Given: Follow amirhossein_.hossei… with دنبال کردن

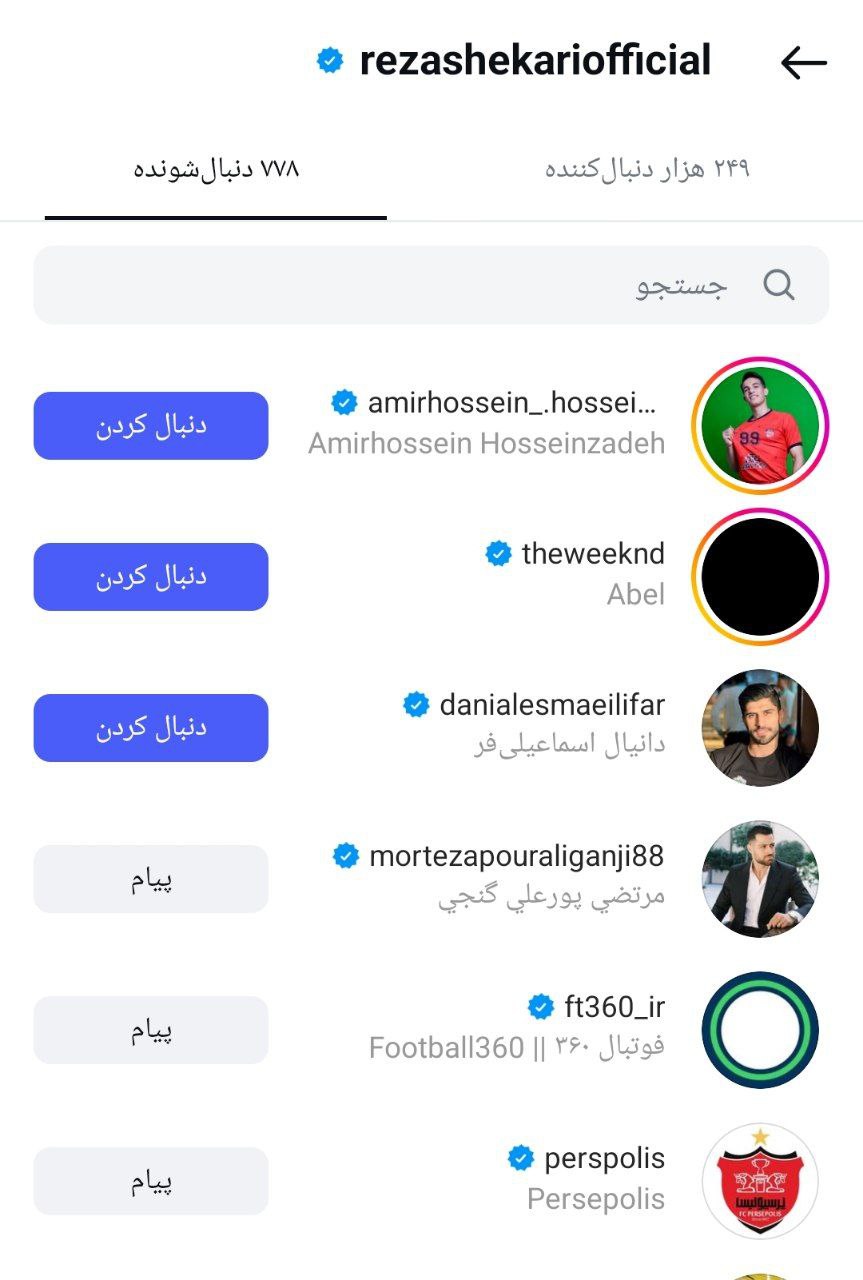Looking at the screenshot, I should [x=151, y=426].
